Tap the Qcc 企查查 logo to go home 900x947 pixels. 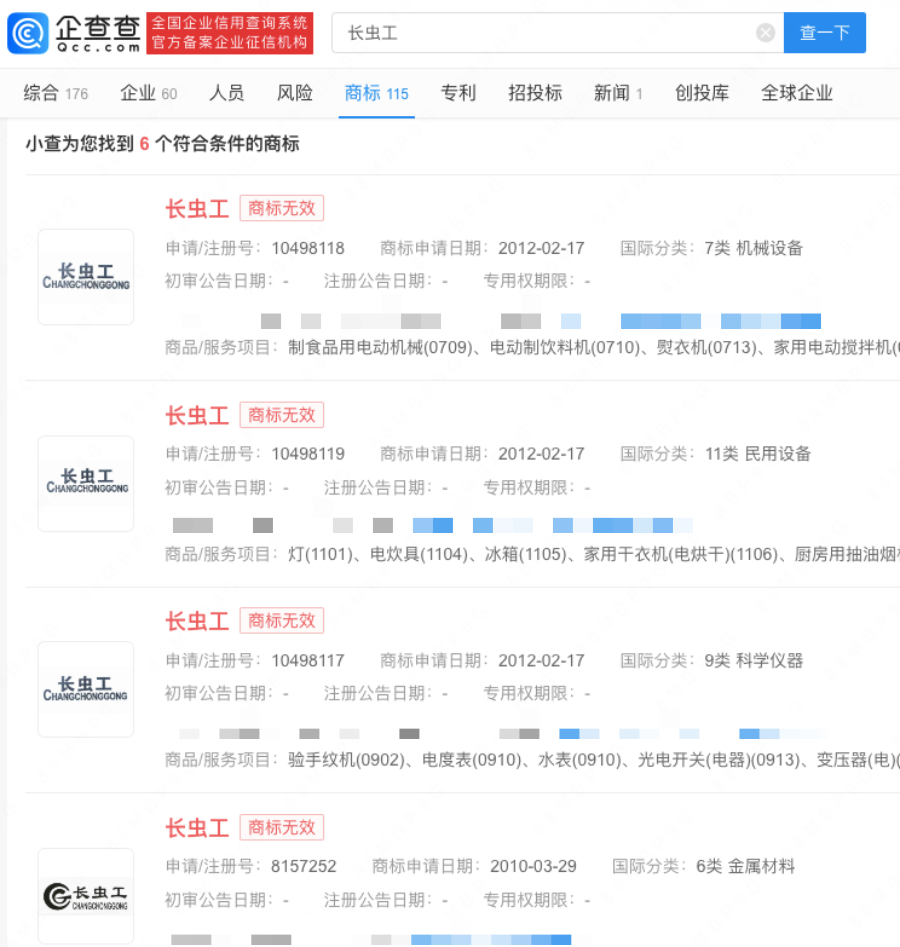click(x=74, y=33)
